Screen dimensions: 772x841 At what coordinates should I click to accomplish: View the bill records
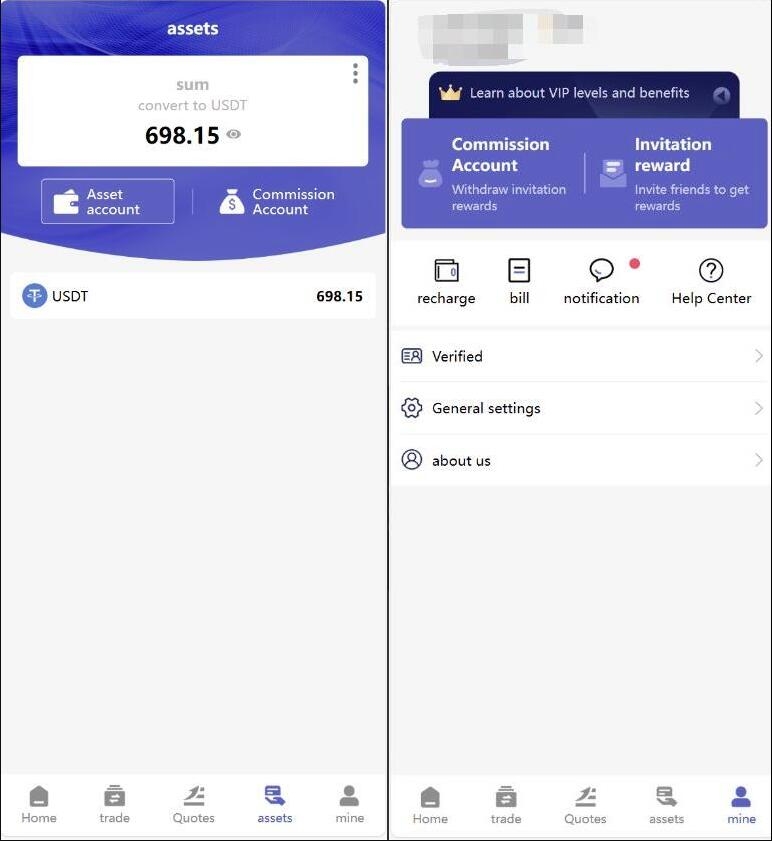[519, 281]
